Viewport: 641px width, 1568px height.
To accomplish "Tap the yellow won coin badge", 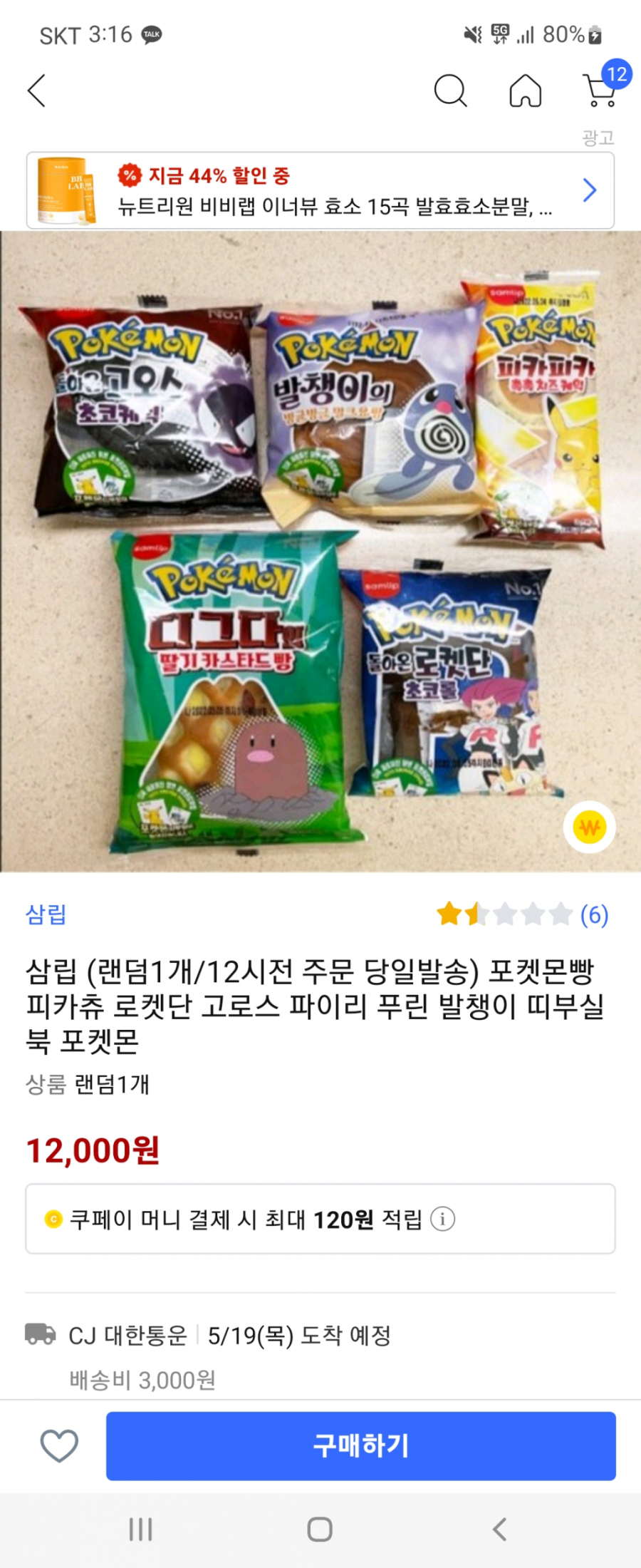I will [x=589, y=827].
